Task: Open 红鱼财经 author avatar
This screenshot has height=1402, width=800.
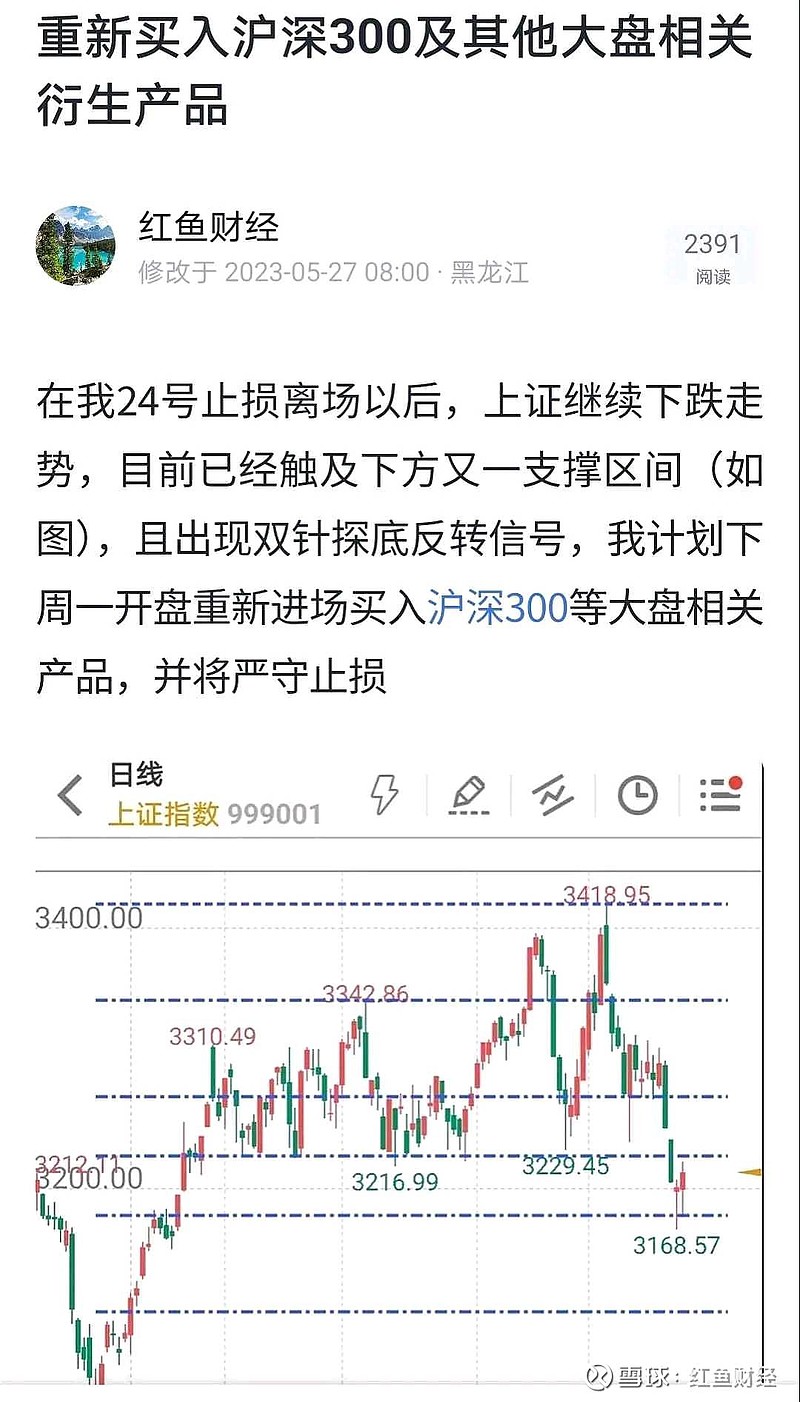Action: 75,245
